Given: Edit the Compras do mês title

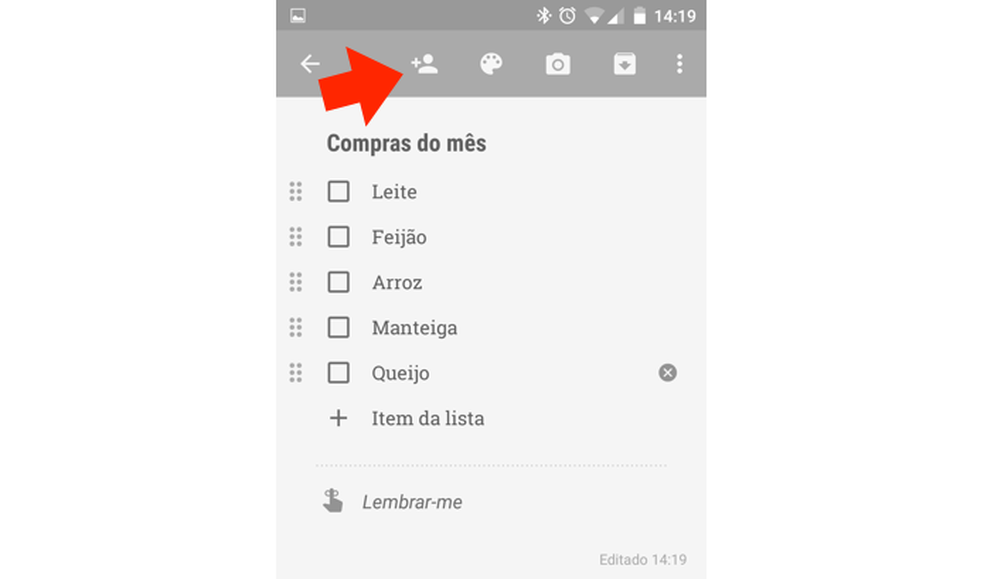Looking at the screenshot, I should pyautogui.click(x=406, y=143).
